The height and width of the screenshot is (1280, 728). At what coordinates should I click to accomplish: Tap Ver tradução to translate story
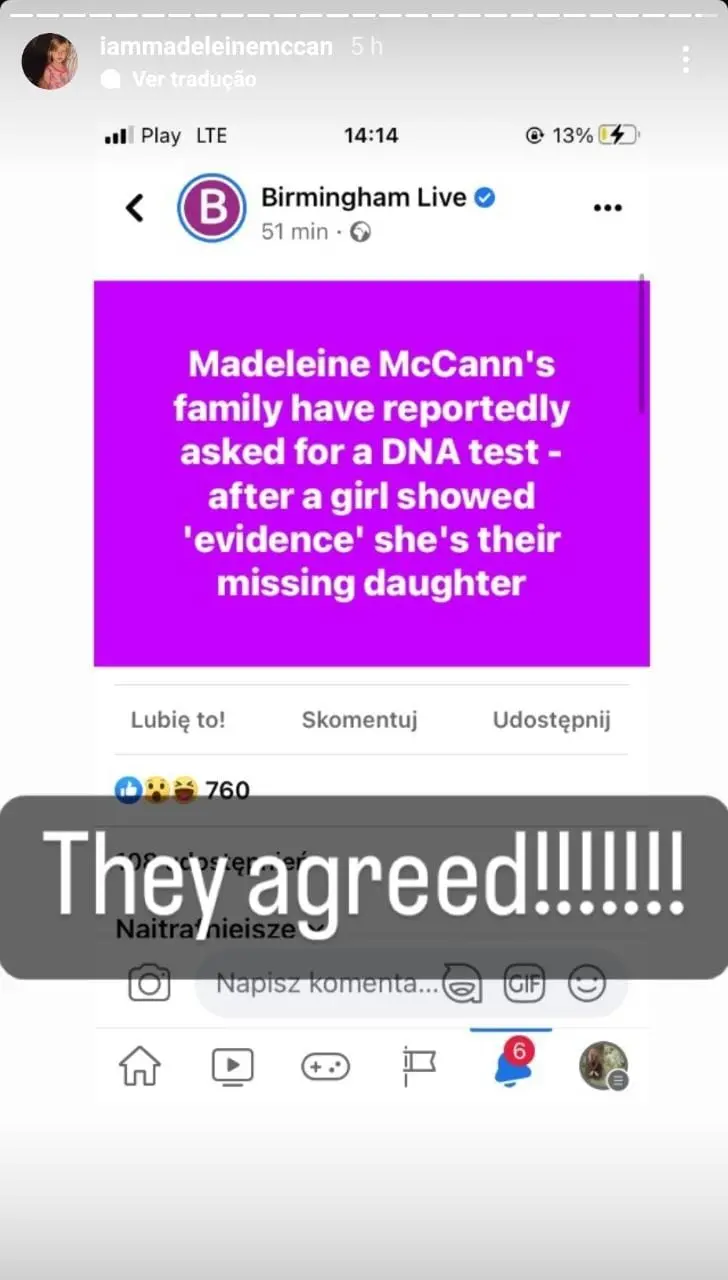pyautogui.click(x=193, y=79)
